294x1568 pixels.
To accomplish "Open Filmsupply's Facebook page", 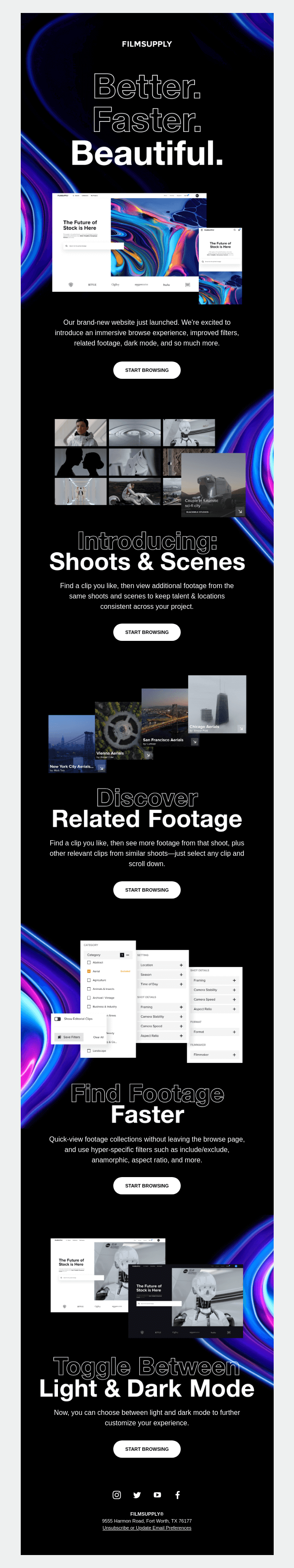I will (177, 1495).
